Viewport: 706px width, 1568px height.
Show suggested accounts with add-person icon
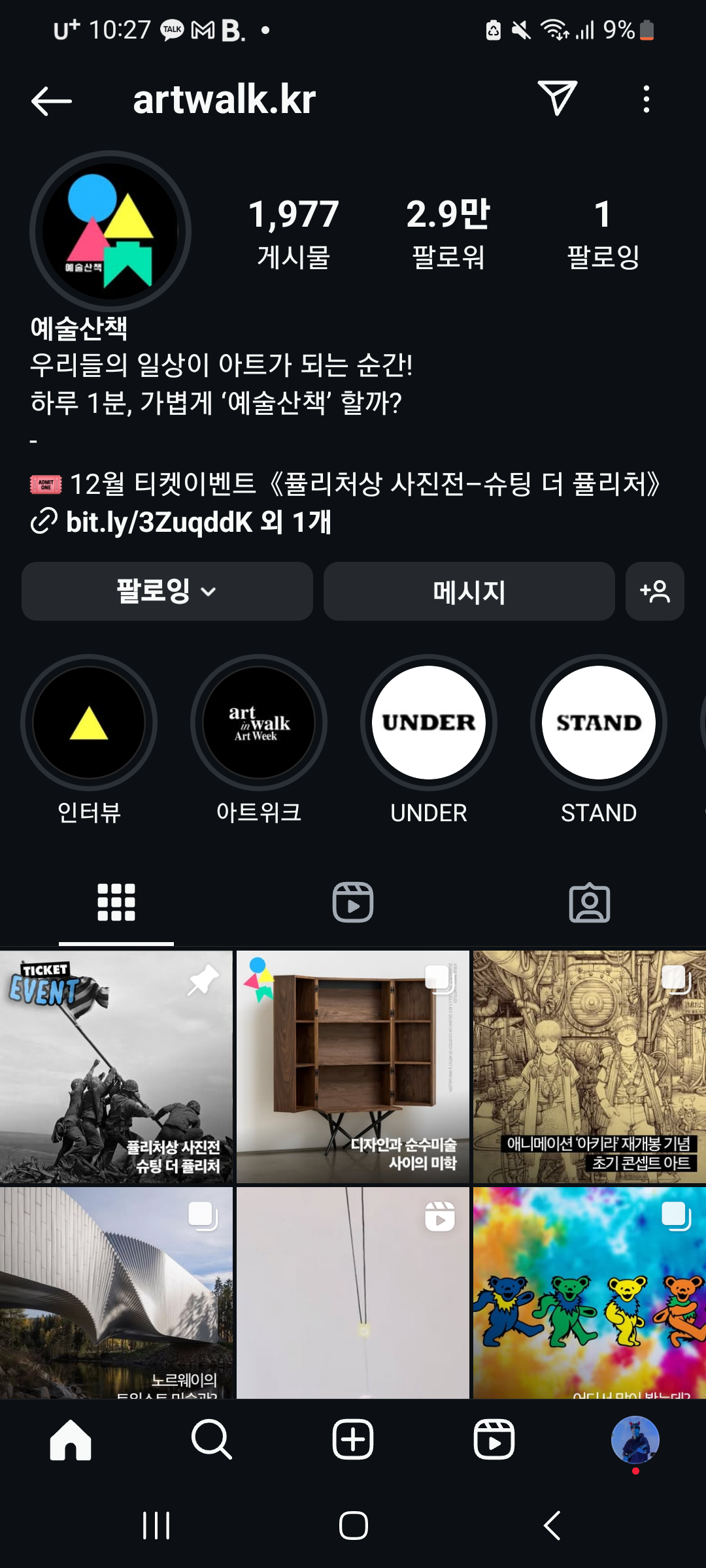(654, 591)
